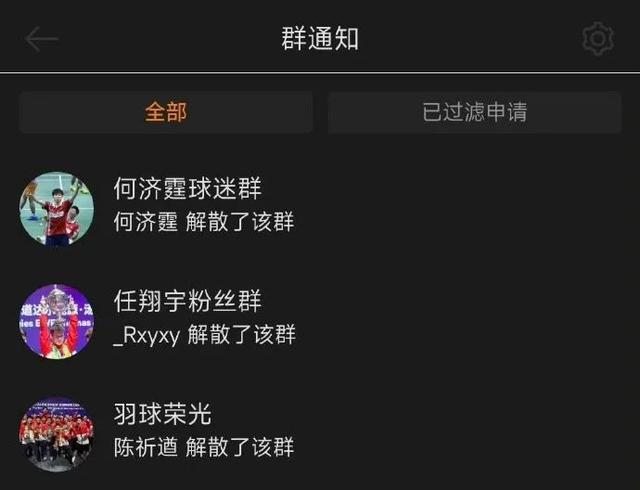Screen dimensions: 640x490
Task: Switch to the 全部 tab
Action: tap(166, 112)
